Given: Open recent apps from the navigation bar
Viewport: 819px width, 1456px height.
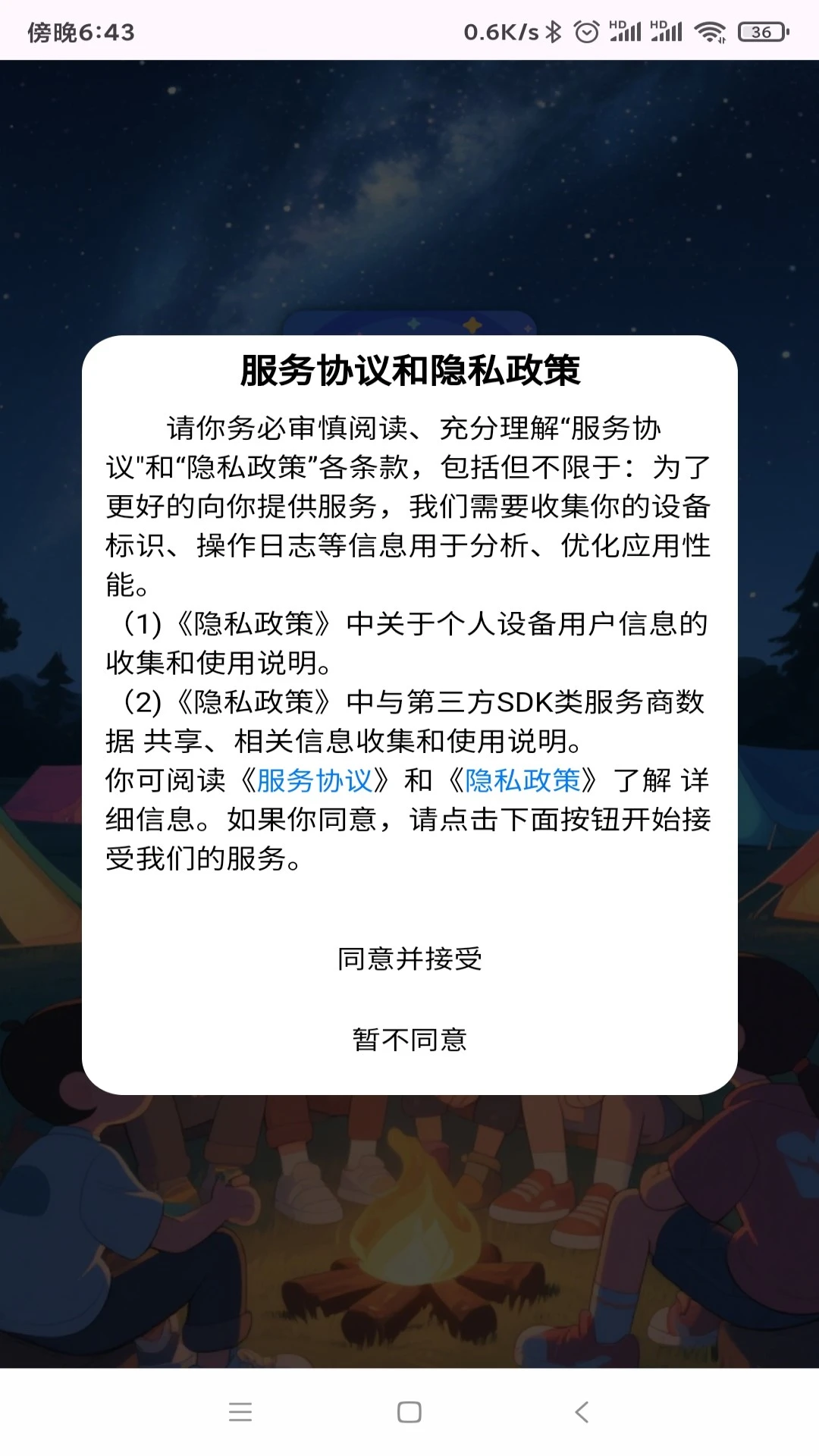Looking at the screenshot, I should click(x=240, y=1412).
